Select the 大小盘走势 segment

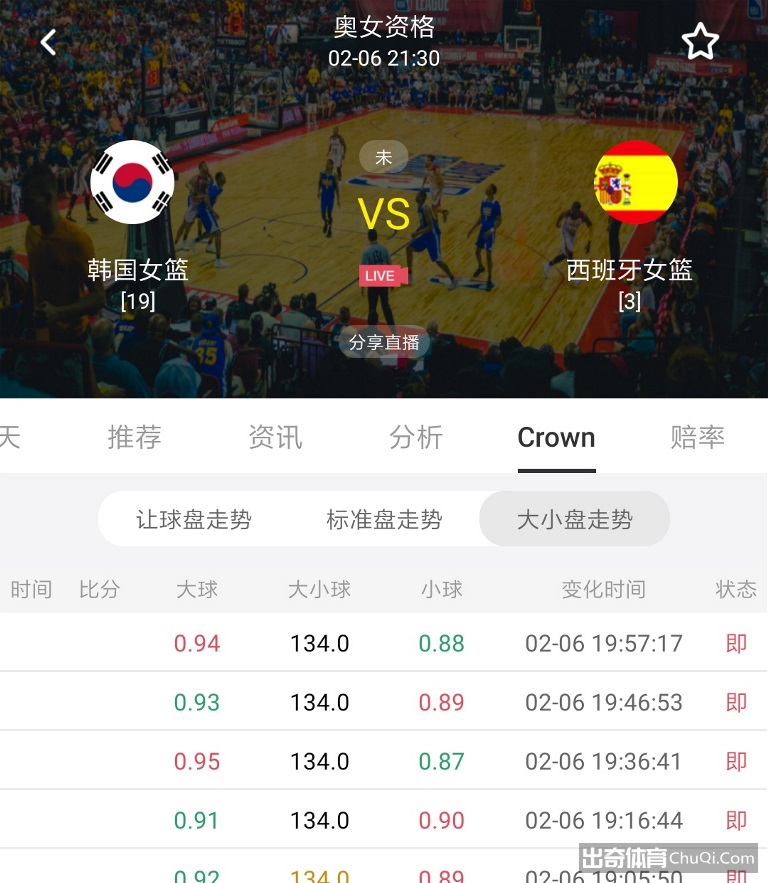click(574, 519)
